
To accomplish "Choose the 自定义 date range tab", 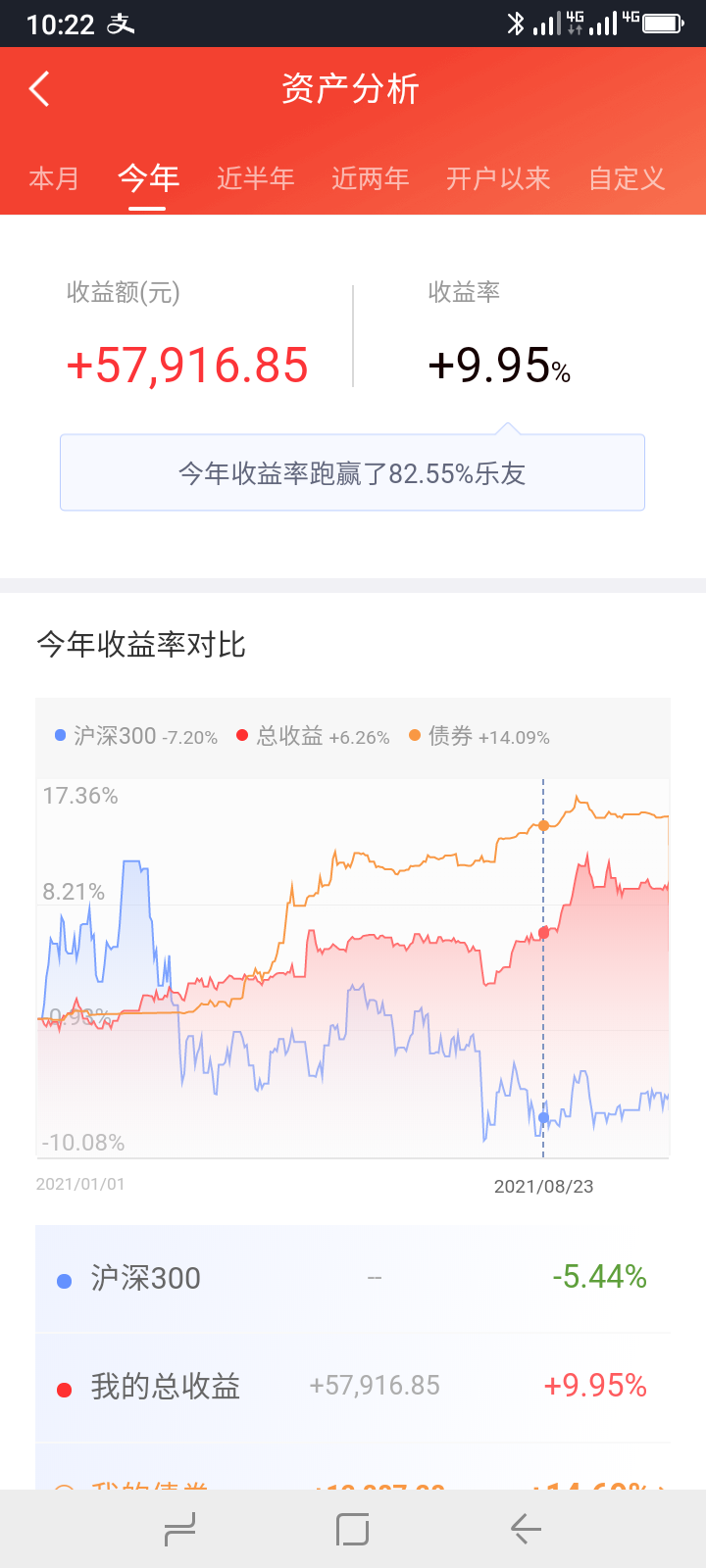I will (627, 178).
